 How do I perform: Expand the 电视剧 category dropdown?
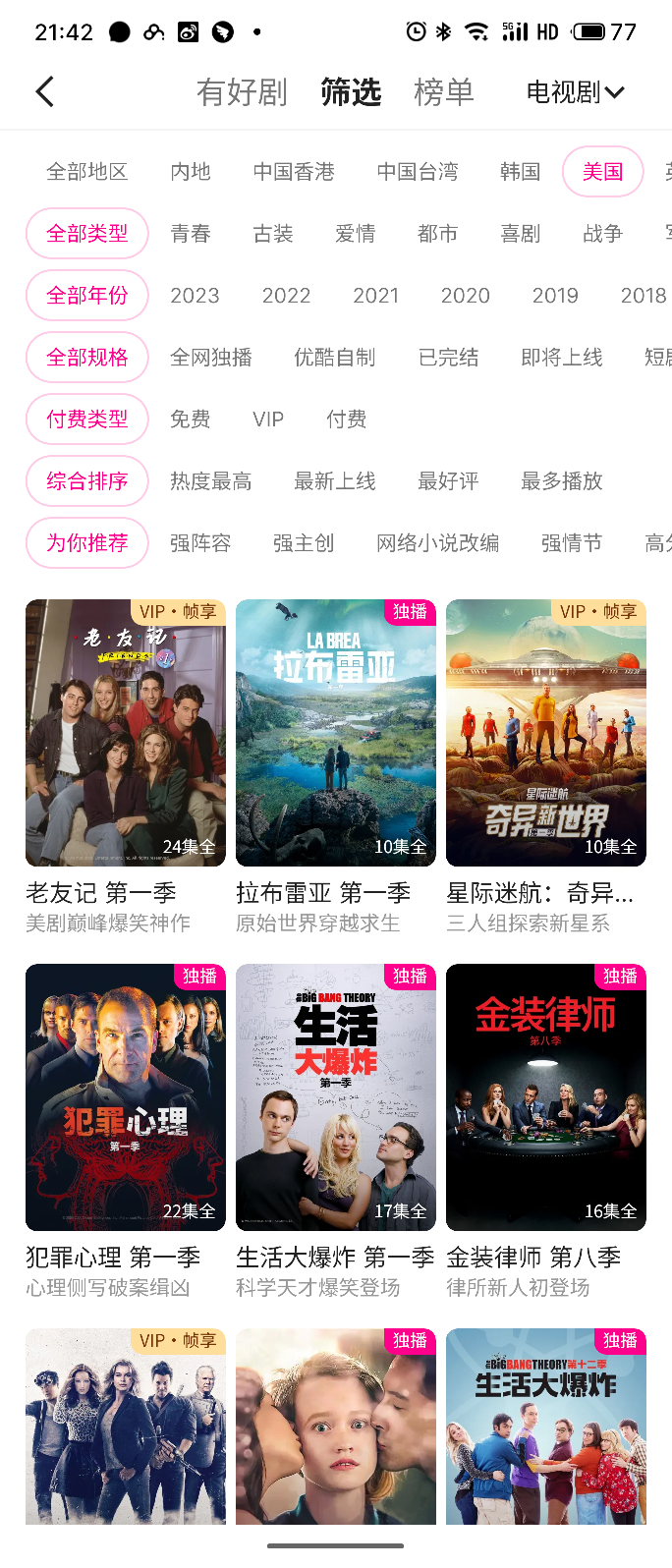[575, 92]
